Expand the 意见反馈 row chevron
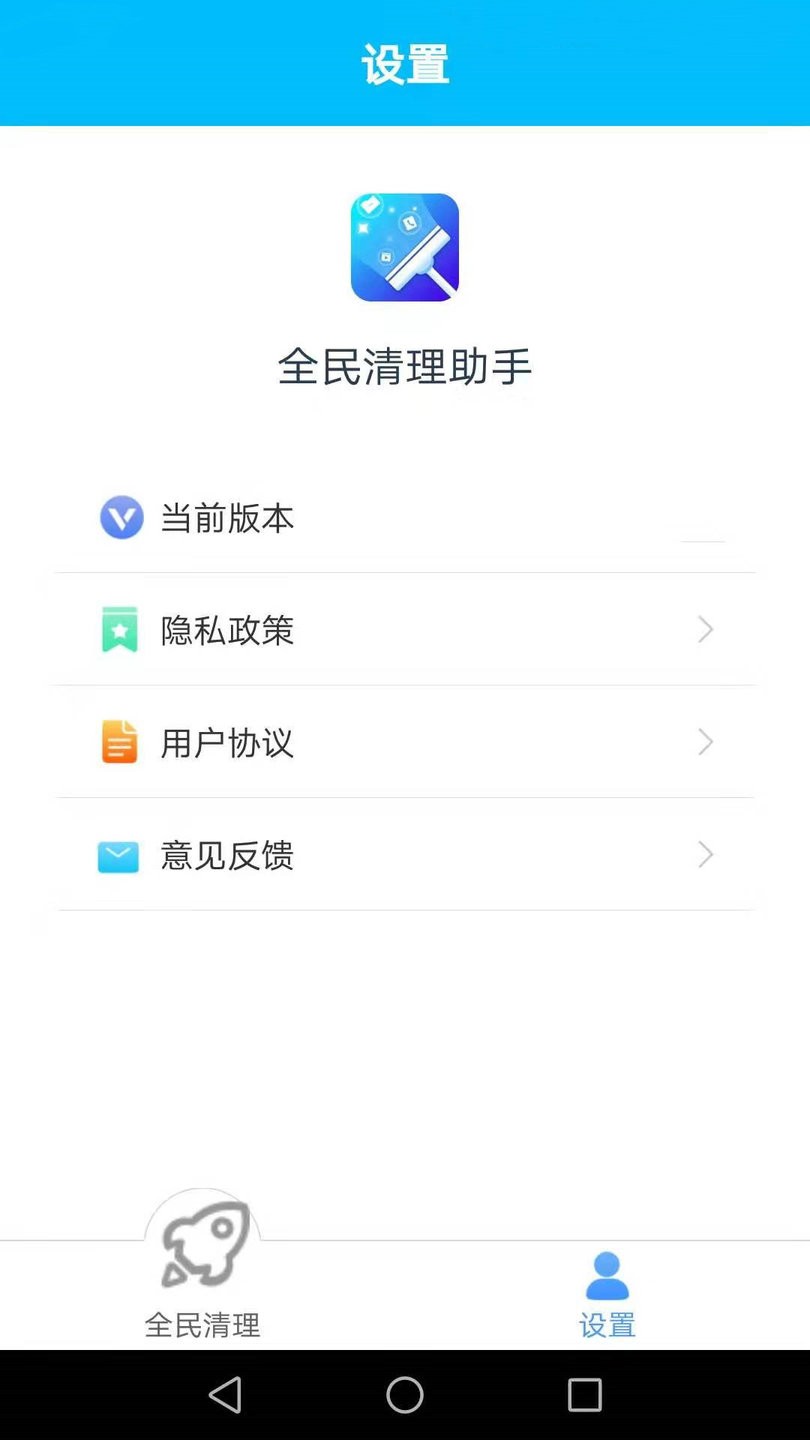 coord(705,855)
